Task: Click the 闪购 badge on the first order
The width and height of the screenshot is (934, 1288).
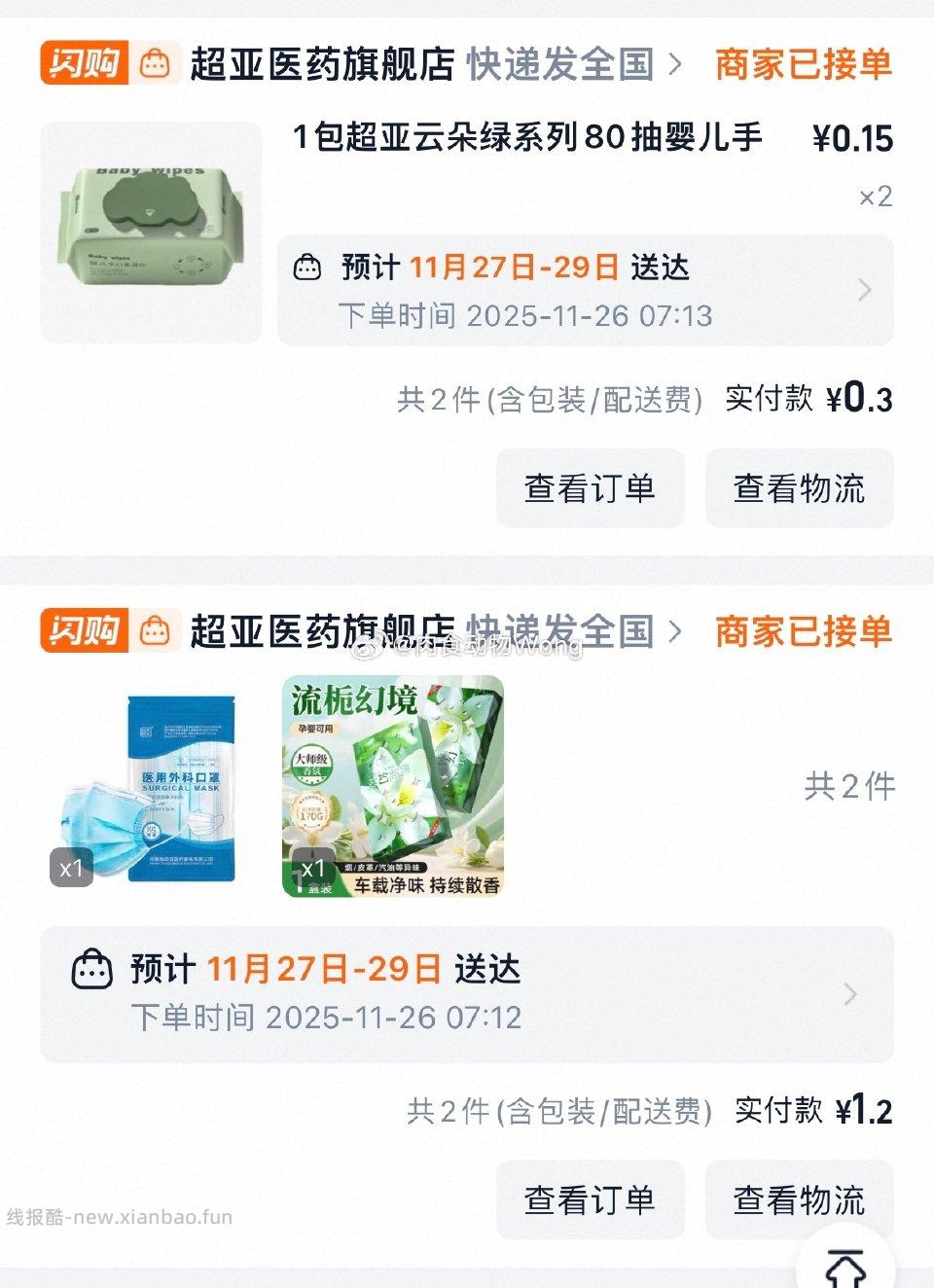Action: (x=82, y=64)
